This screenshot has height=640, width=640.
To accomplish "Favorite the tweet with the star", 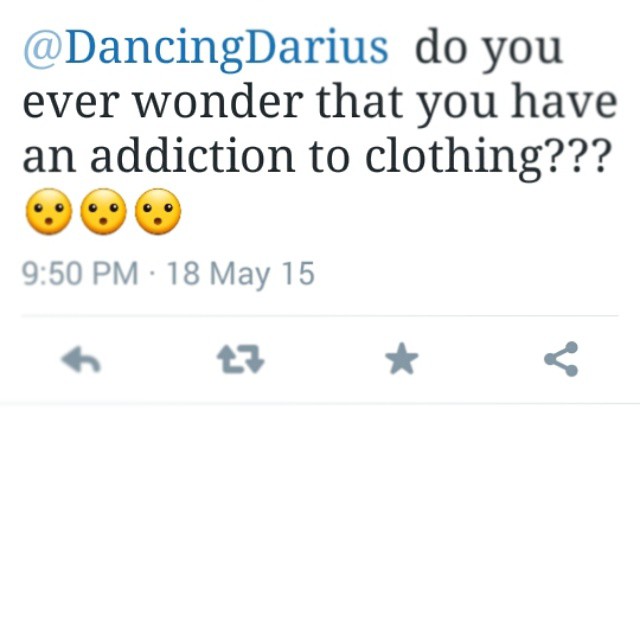I will coord(401,359).
